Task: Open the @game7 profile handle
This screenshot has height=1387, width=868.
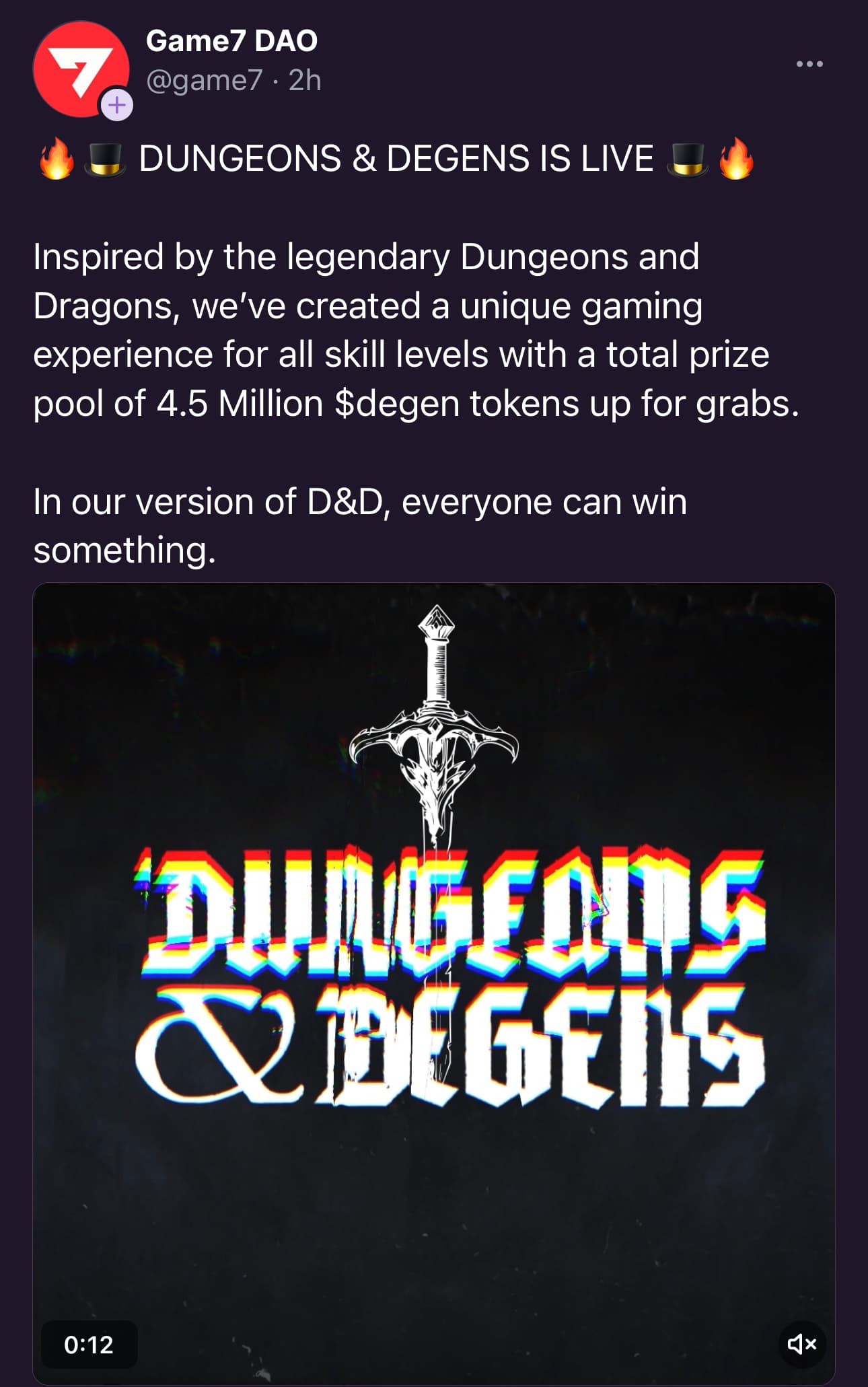Action: [204, 81]
